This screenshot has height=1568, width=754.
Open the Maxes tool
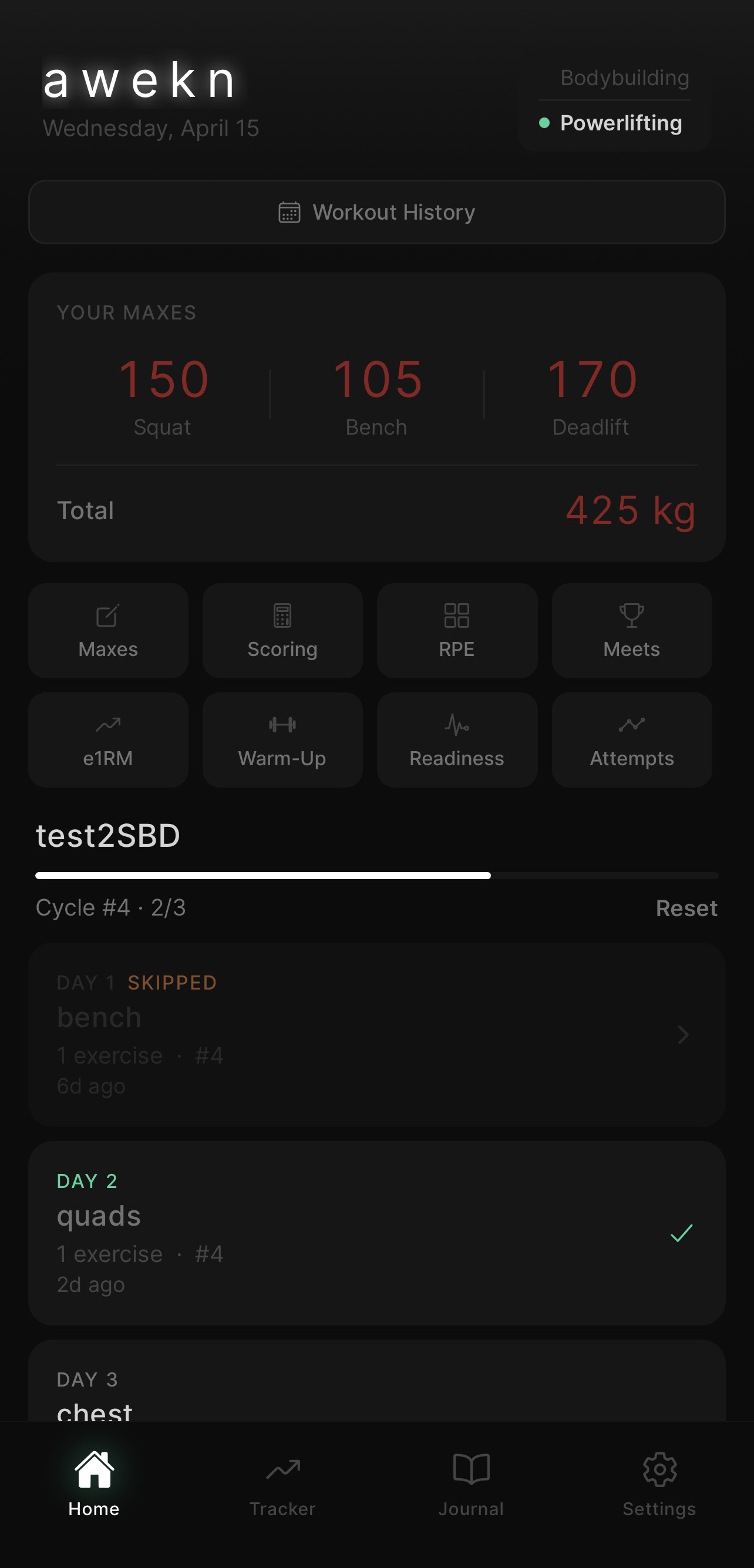[x=108, y=631]
